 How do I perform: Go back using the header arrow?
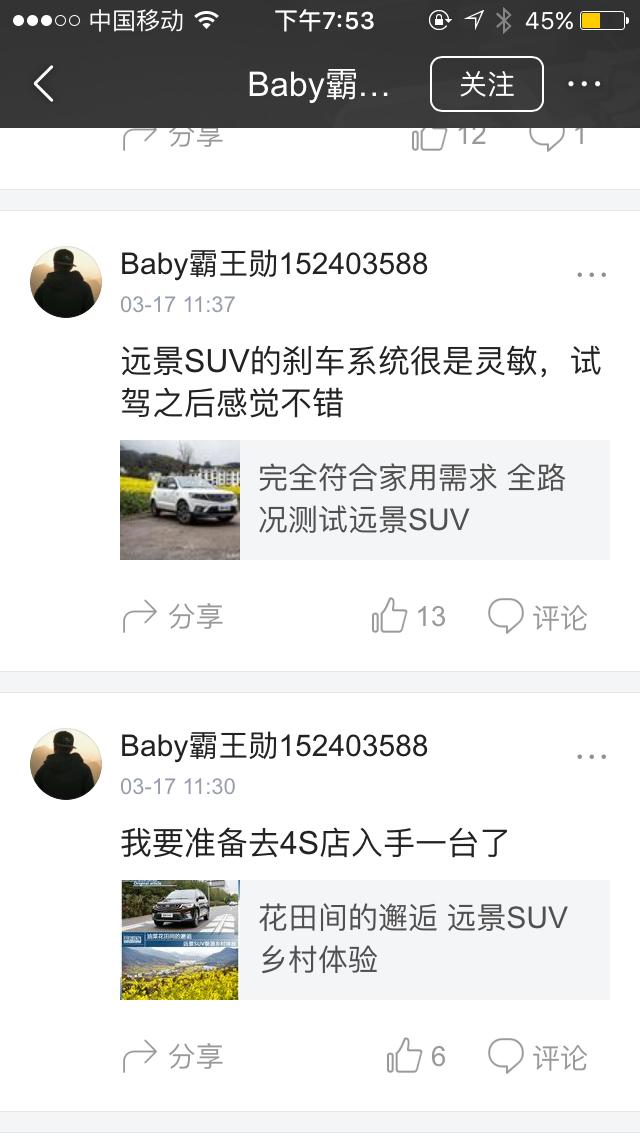[x=43, y=84]
